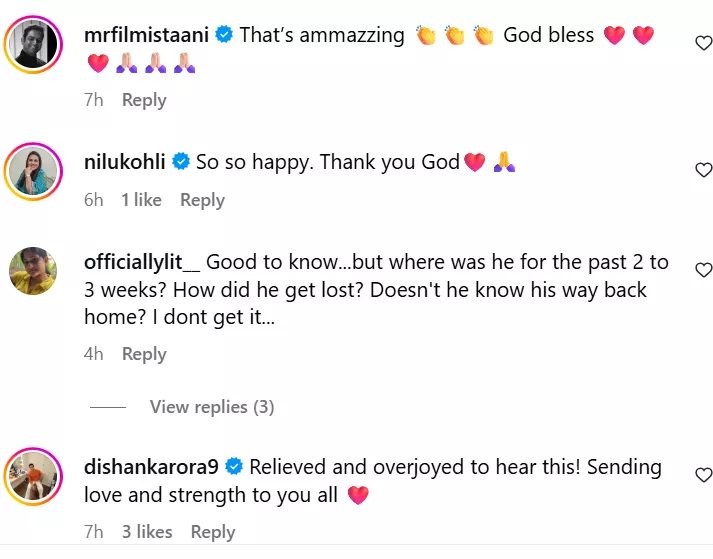The height and width of the screenshot is (559, 713).
Task: Expand View replies (3)
Action: pos(211,407)
